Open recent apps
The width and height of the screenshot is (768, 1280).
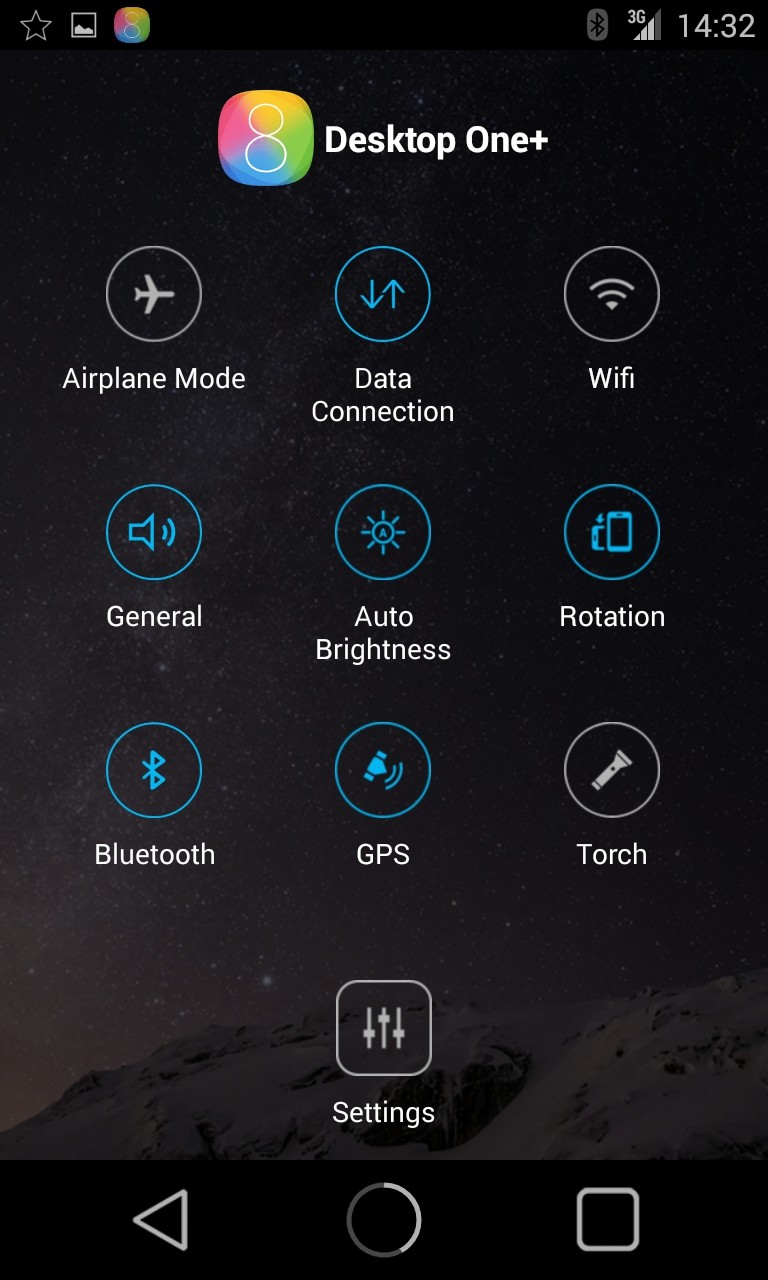pyautogui.click(x=607, y=1219)
